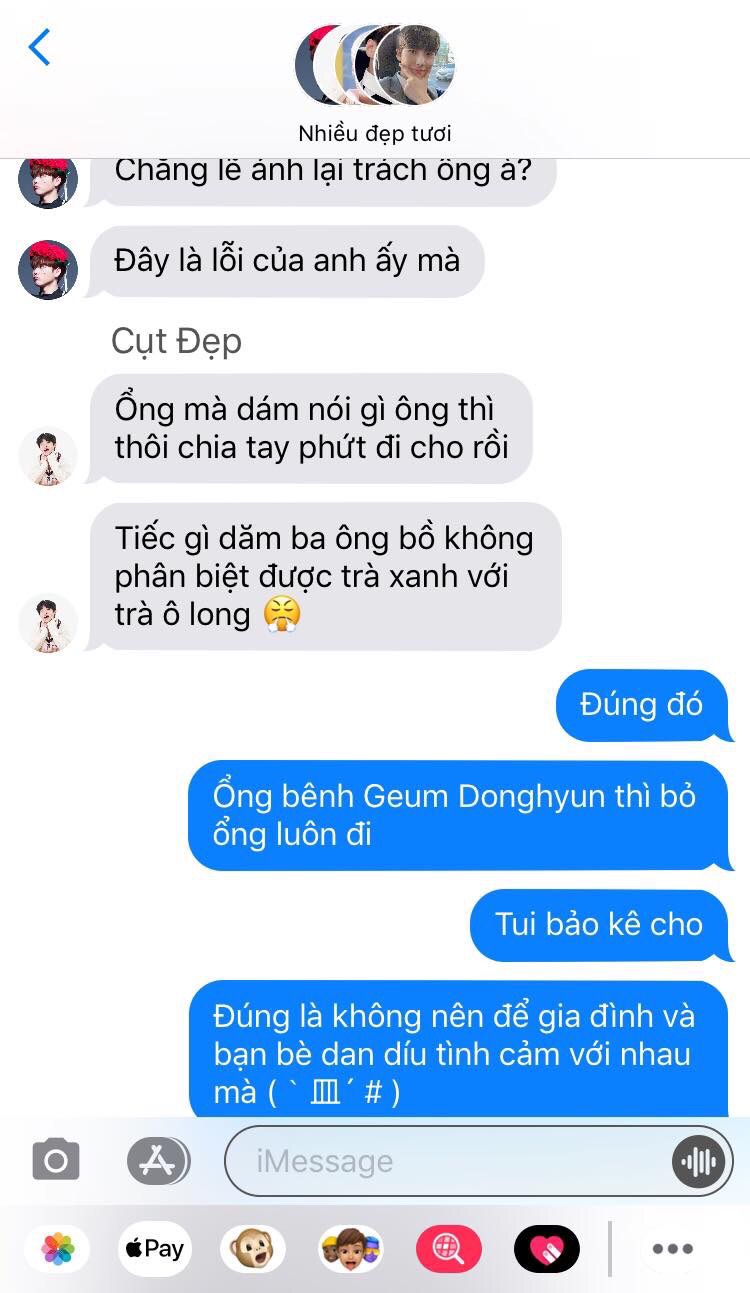This screenshot has width=750, height=1293.
Task: Go back to the conversations list
Action: click(x=39, y=47)
